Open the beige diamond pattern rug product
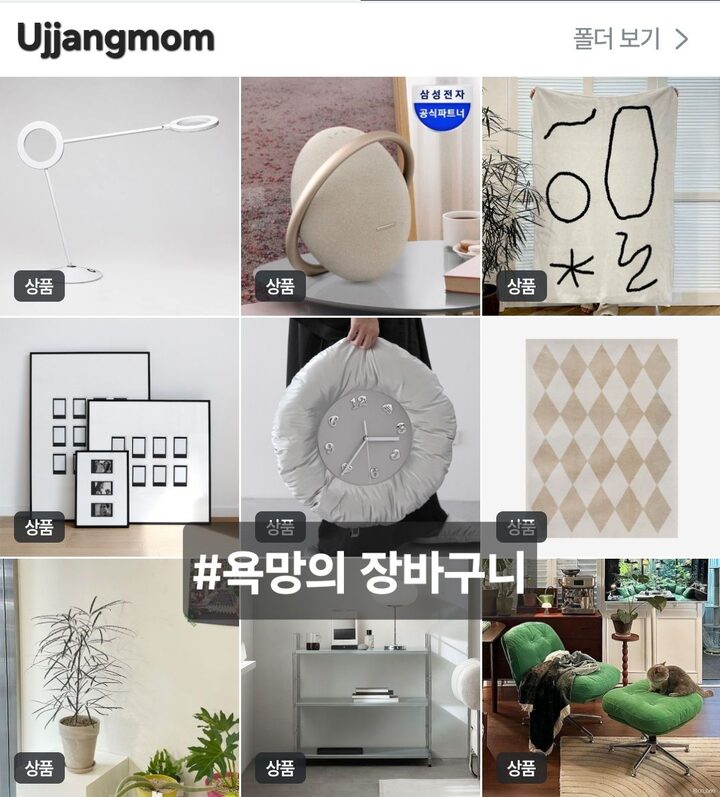Screen dimensions: 720x797 point(600,435)
